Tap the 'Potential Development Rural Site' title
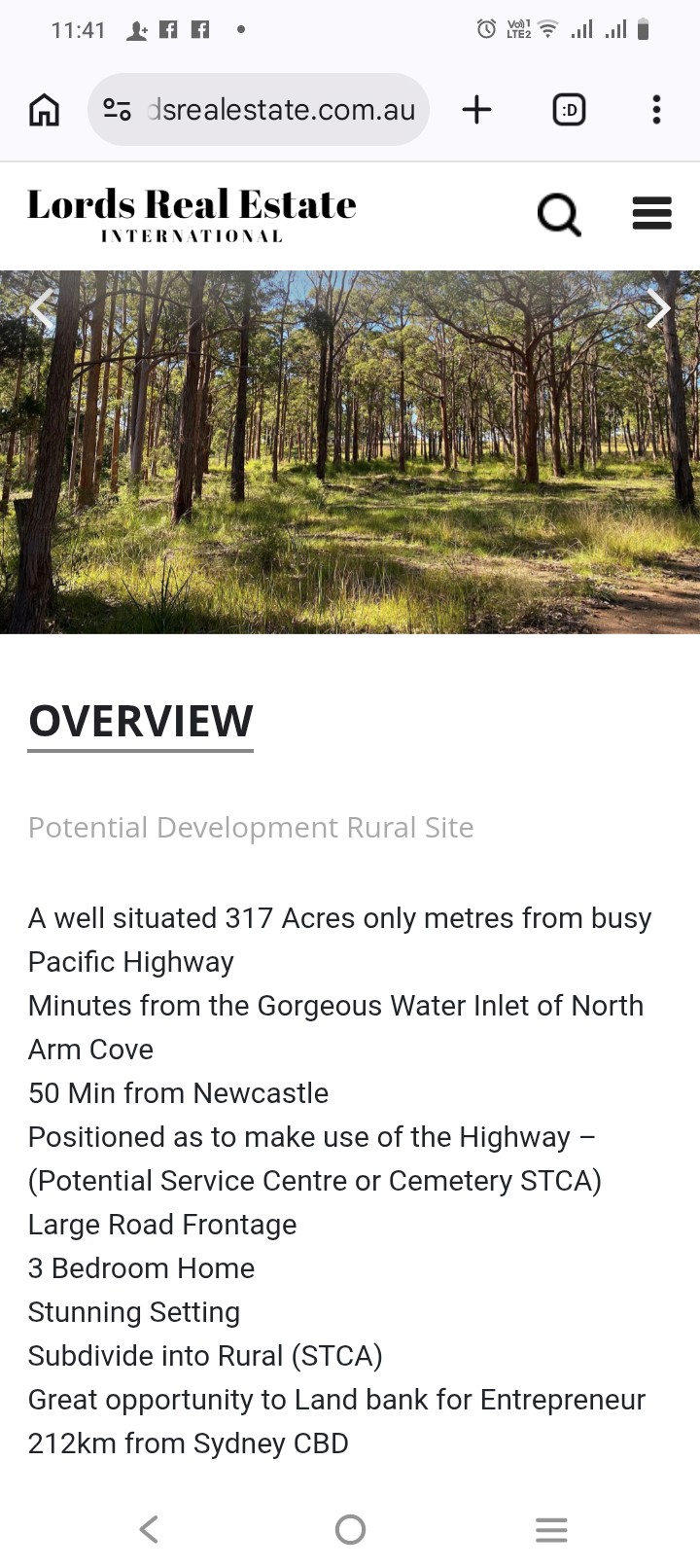This screenshot has width=700, height=1568. (x=251, y=827)
